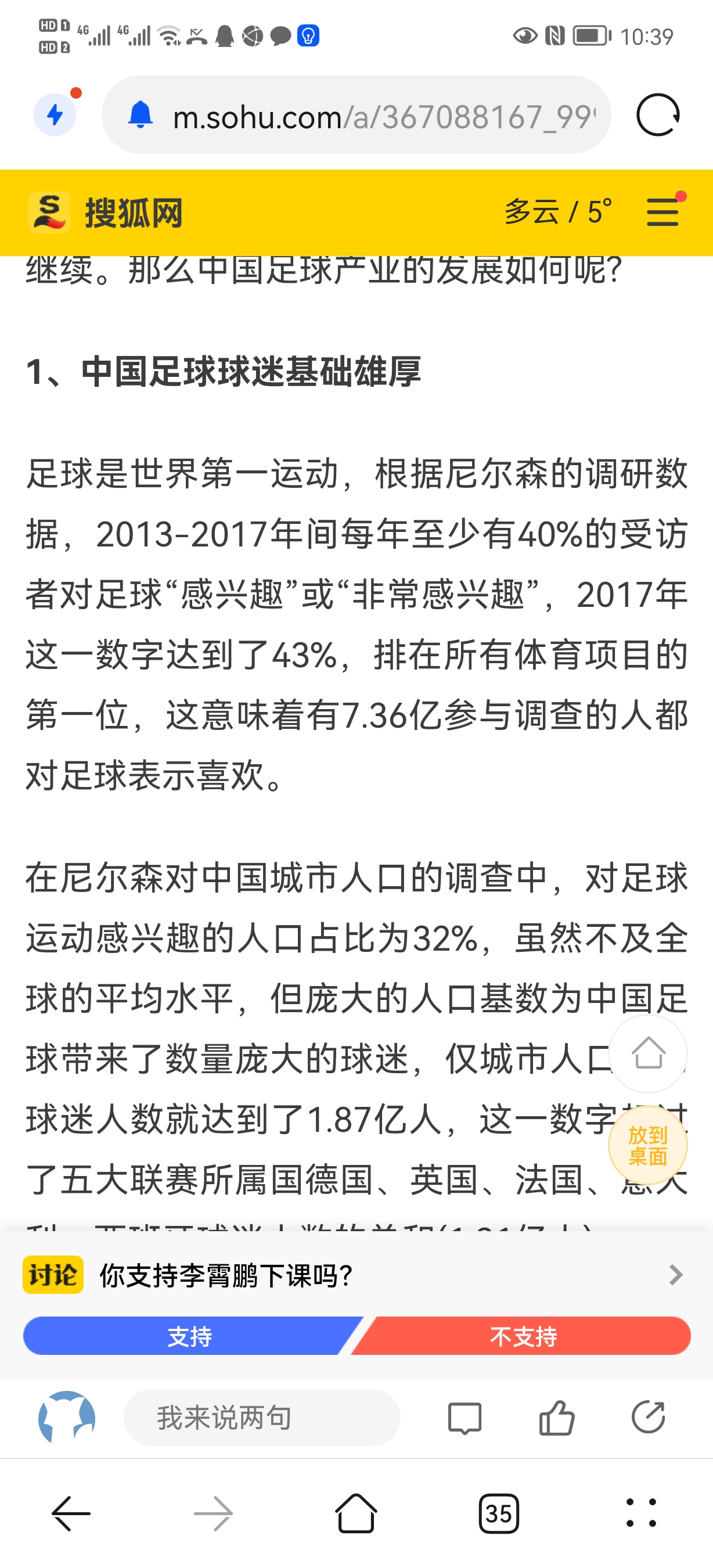This screenshot has height=1568, width=713.
Task: Open the lightning quick-access icon
Action: (55, 114)
